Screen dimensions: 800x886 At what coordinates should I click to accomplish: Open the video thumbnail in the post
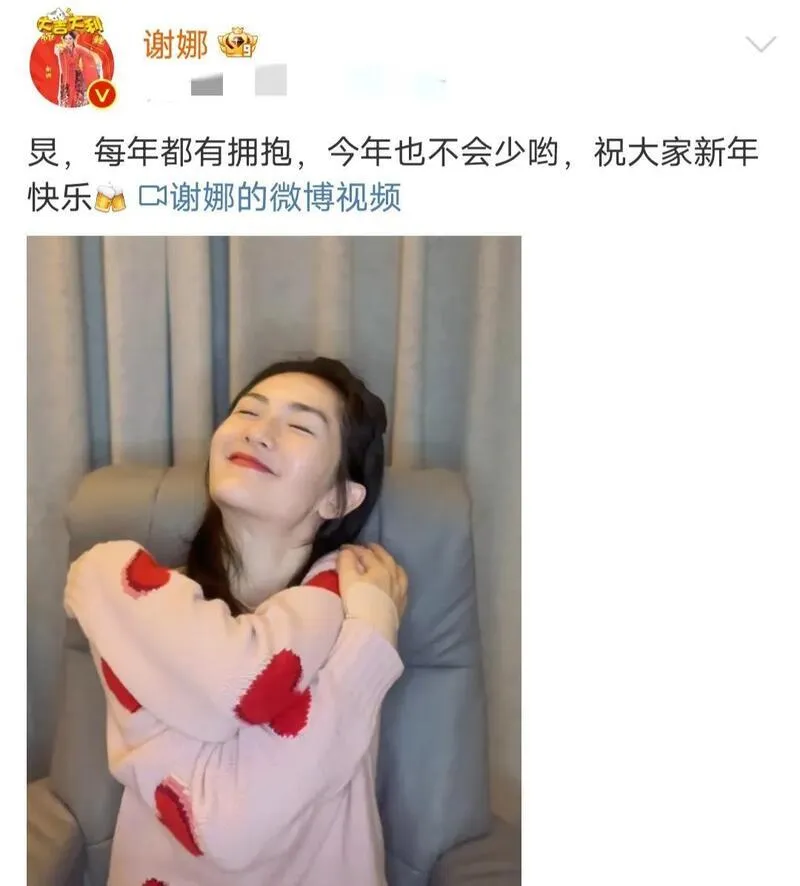pyautogui.click(x=273, y=560)
